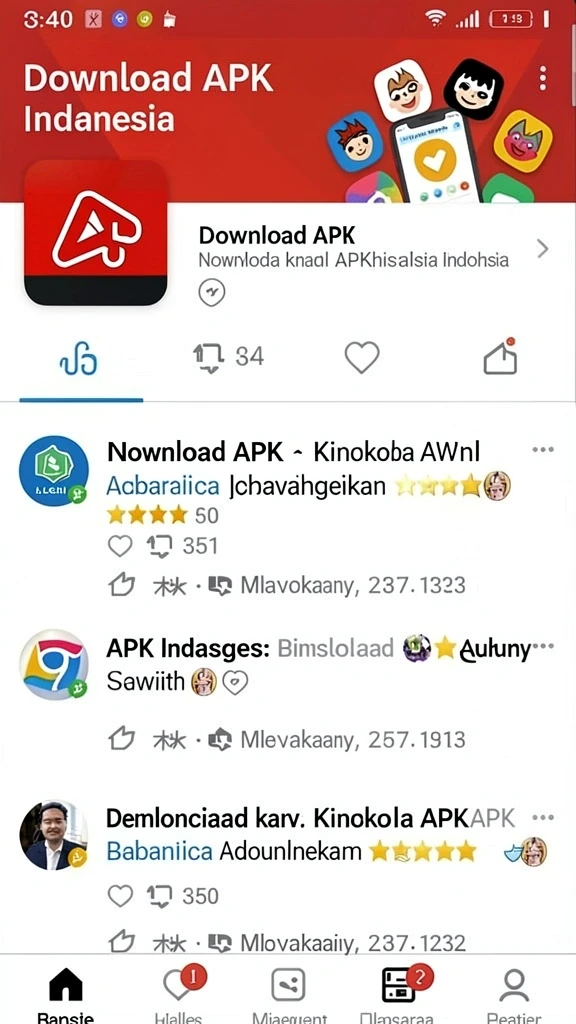The height and width of the screenshot is (1024, 576).
Task: Open the Download APK details chevron
Action: point(543,249)
